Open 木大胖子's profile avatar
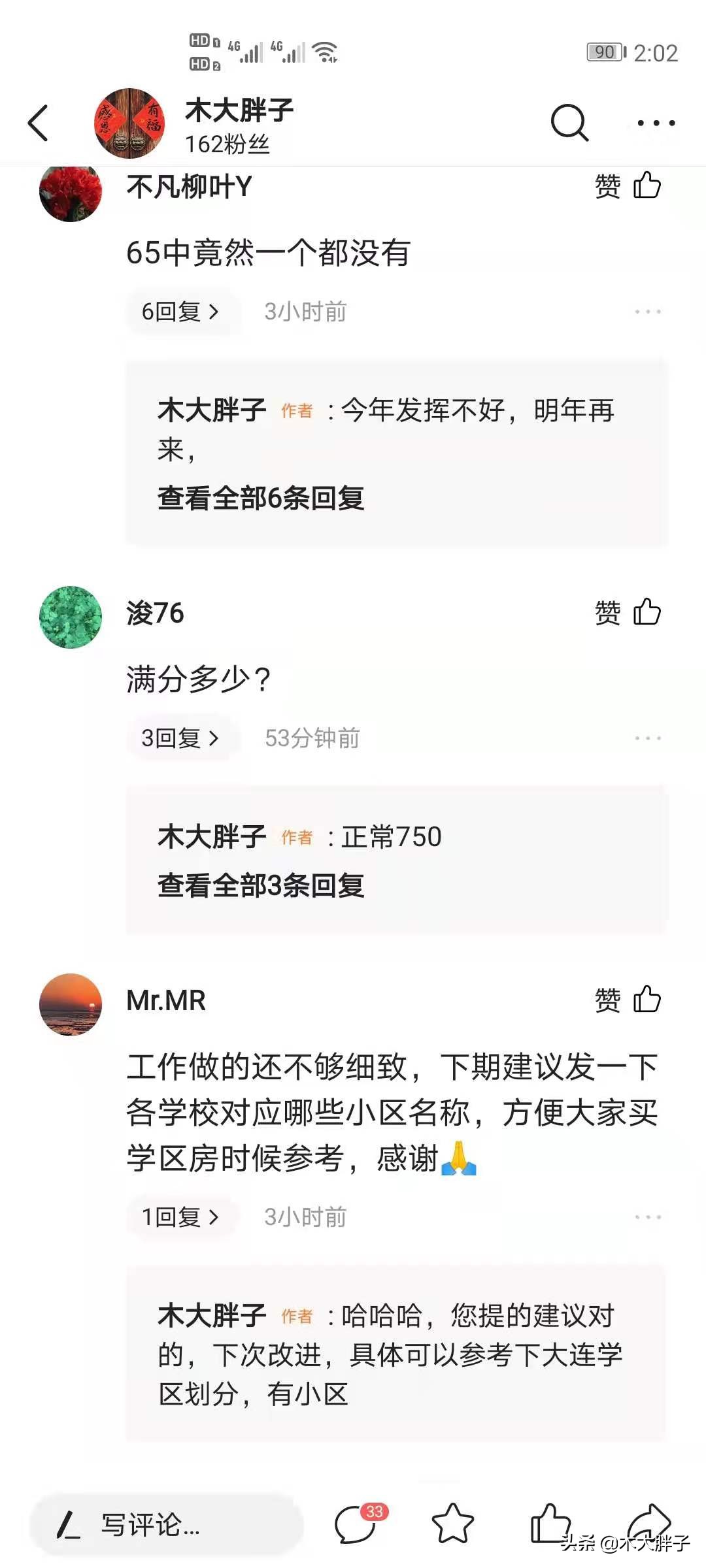The height and width of the screenshot is (1568, 706). pos(128,122)
